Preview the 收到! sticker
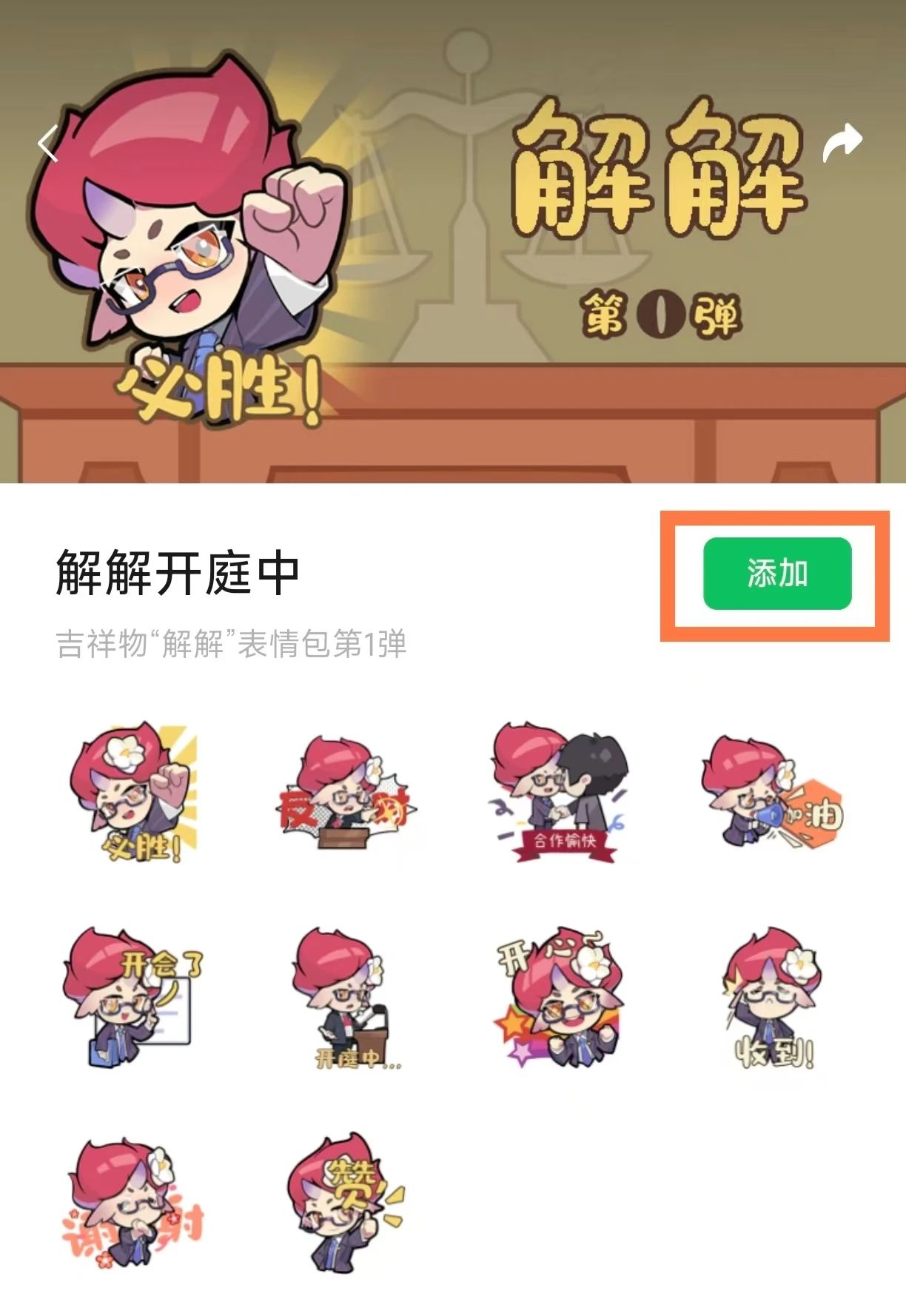This screenshot has height=1316, width=906. 770,997
